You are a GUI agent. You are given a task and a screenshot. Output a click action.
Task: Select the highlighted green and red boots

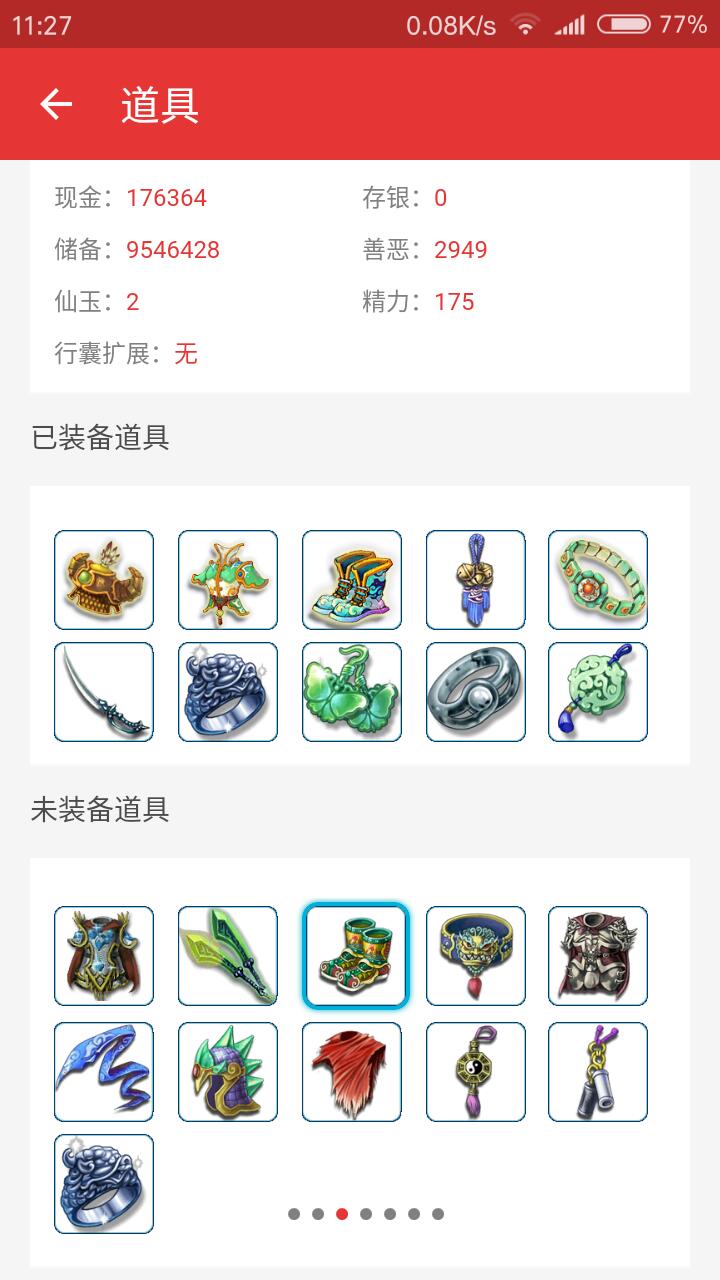tap(356, 956)
